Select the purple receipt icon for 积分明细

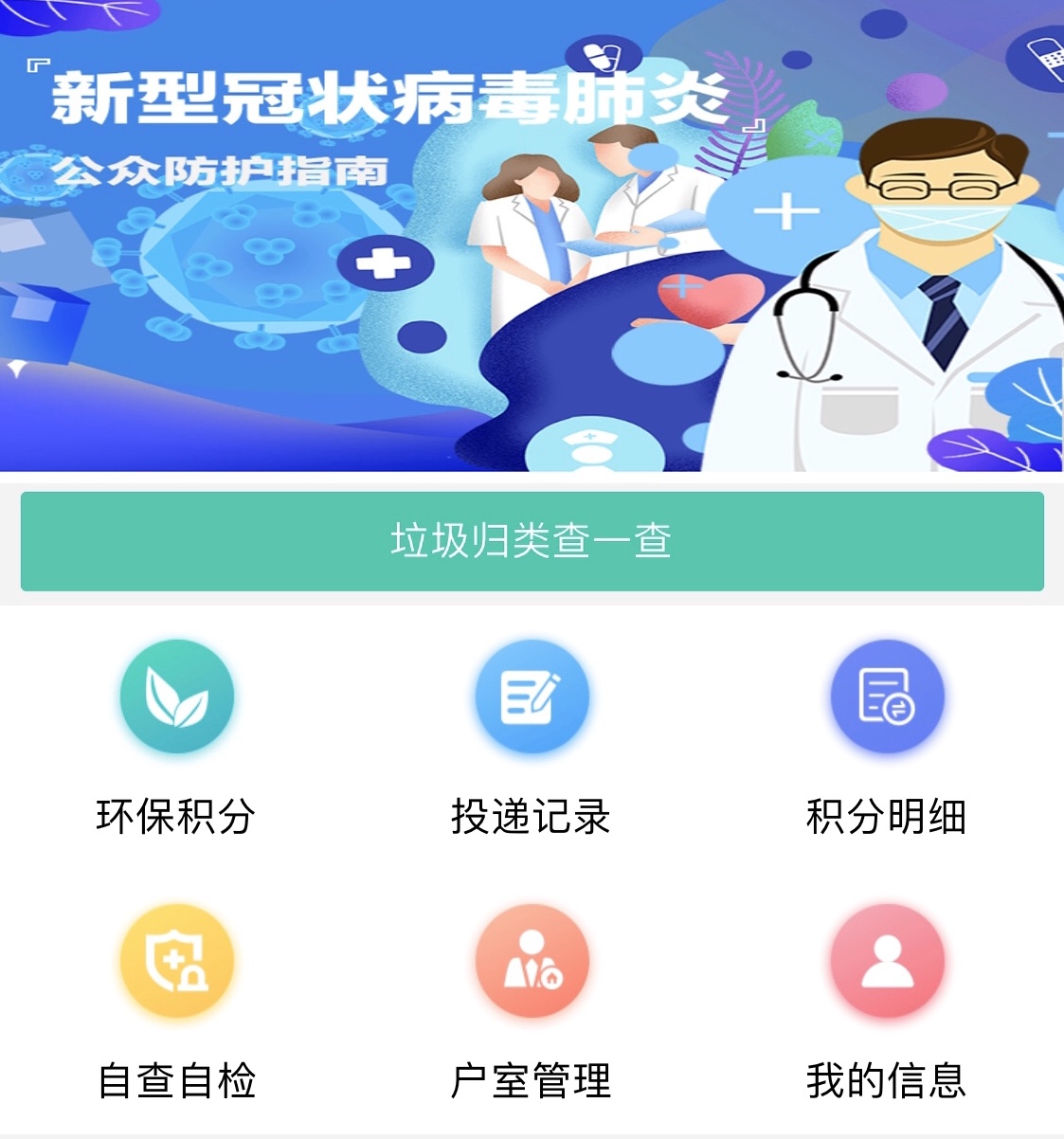887,695
